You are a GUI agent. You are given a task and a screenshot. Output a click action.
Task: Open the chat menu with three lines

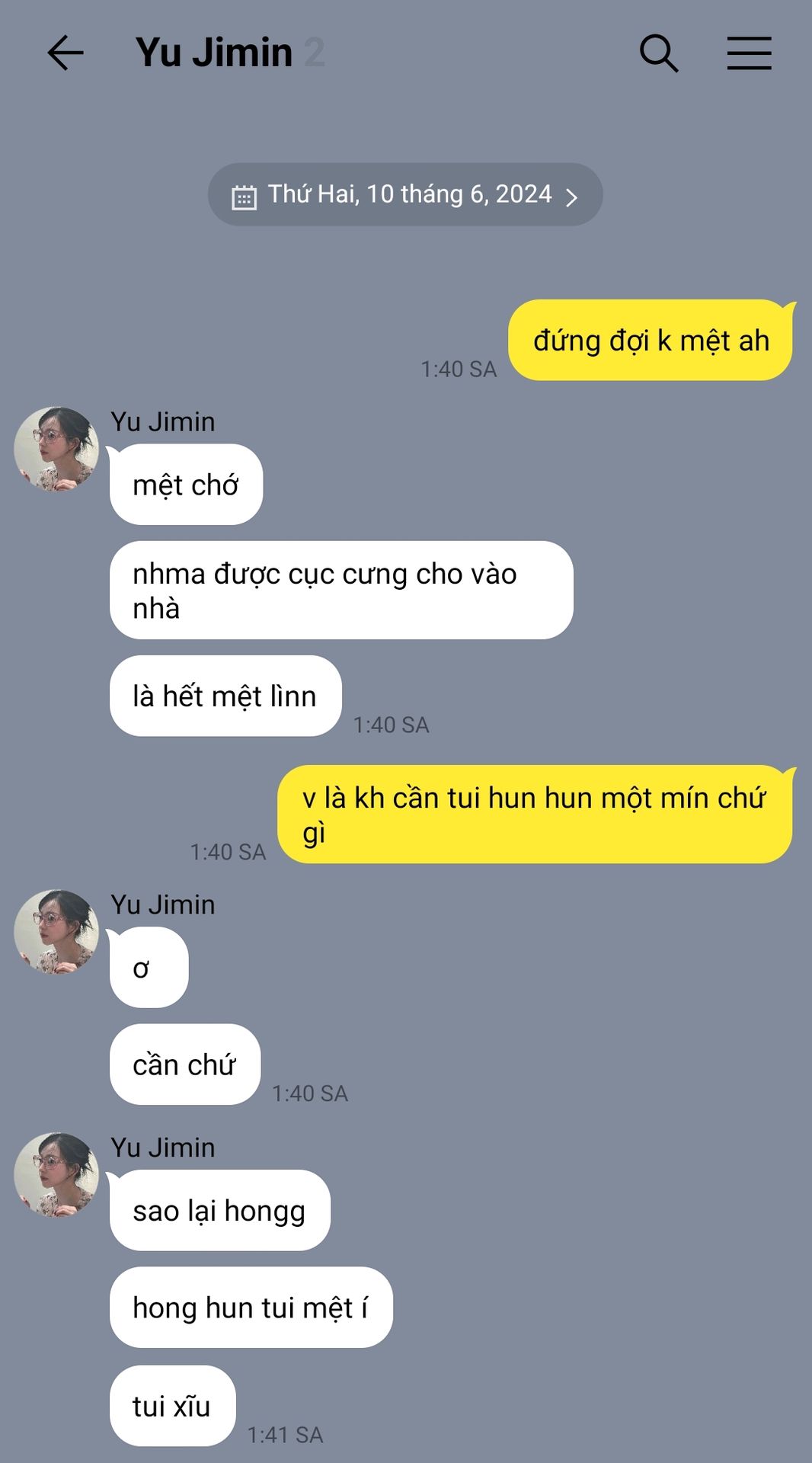(x=749, y=53)
